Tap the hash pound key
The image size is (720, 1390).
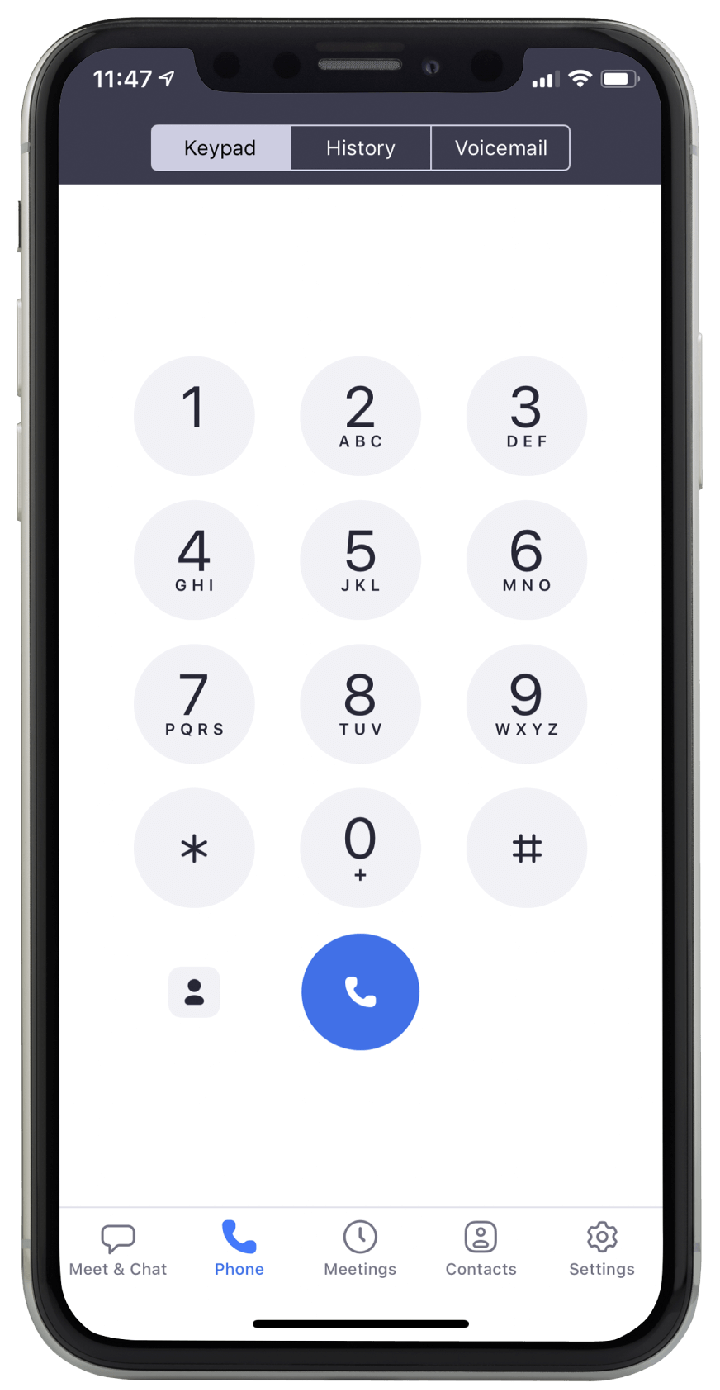pos(526,848)
